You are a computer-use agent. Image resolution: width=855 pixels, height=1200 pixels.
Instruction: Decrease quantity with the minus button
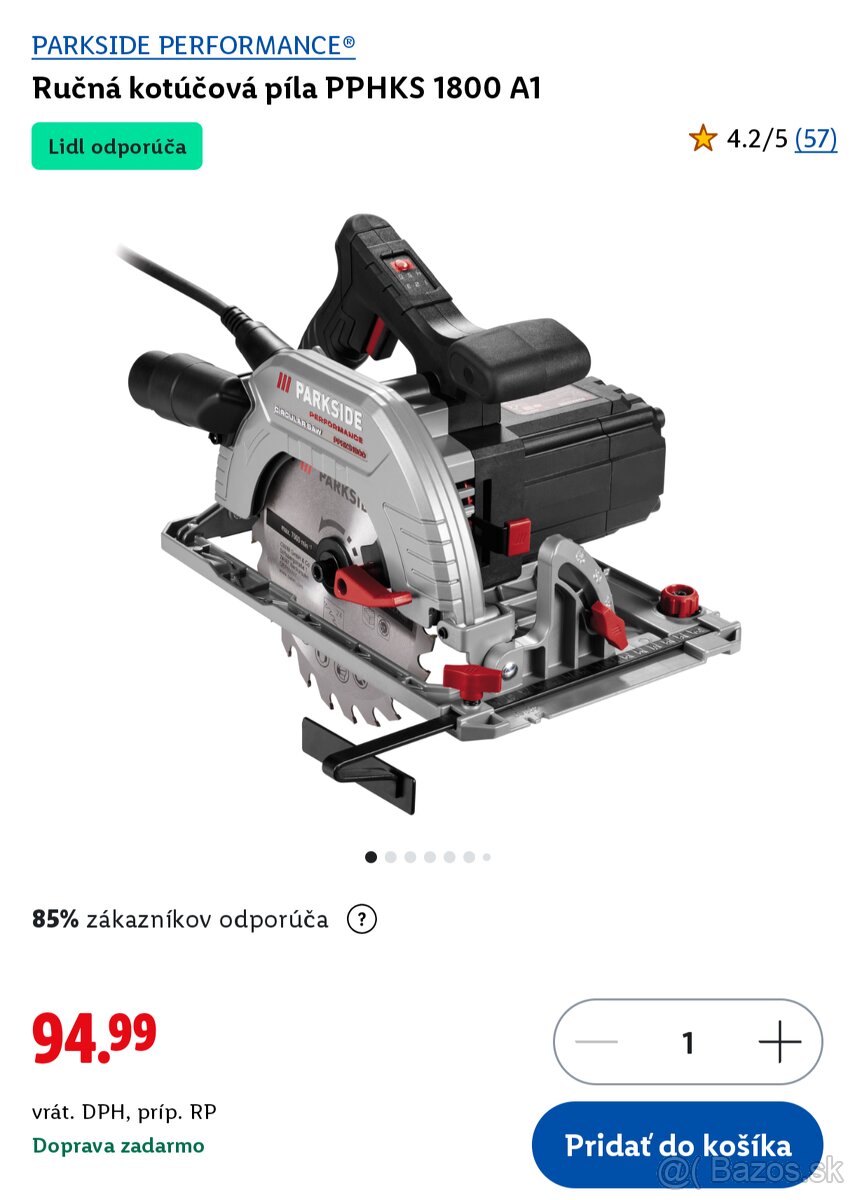[x=597, y=1043]
